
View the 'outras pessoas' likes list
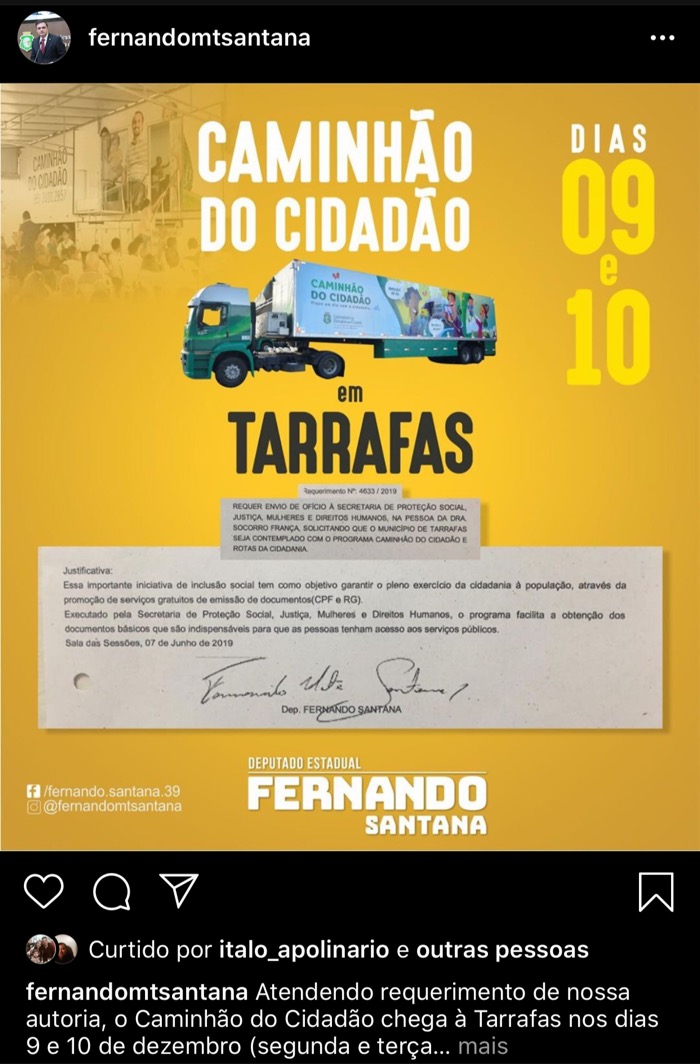pos(502,949)
